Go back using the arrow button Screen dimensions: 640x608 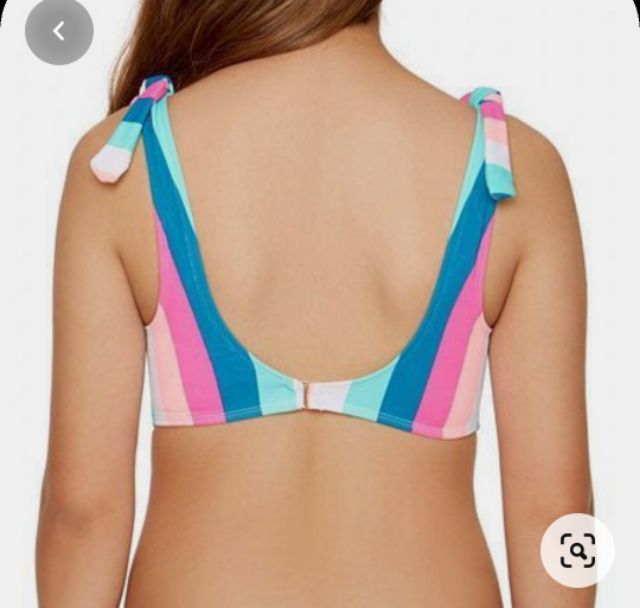coord(59,31)
